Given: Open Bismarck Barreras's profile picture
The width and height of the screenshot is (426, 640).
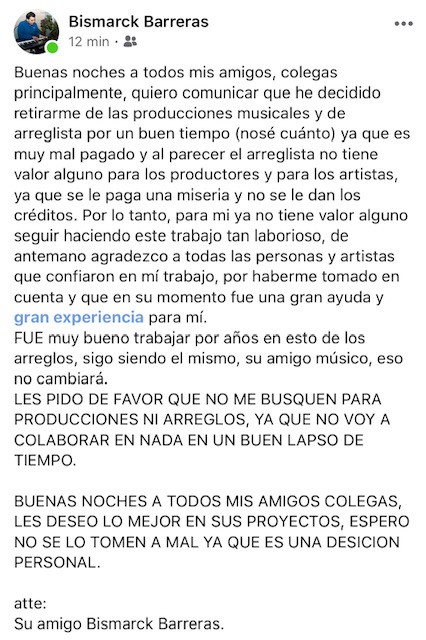Looking at the screenshot, I should [x=36, y=31].
